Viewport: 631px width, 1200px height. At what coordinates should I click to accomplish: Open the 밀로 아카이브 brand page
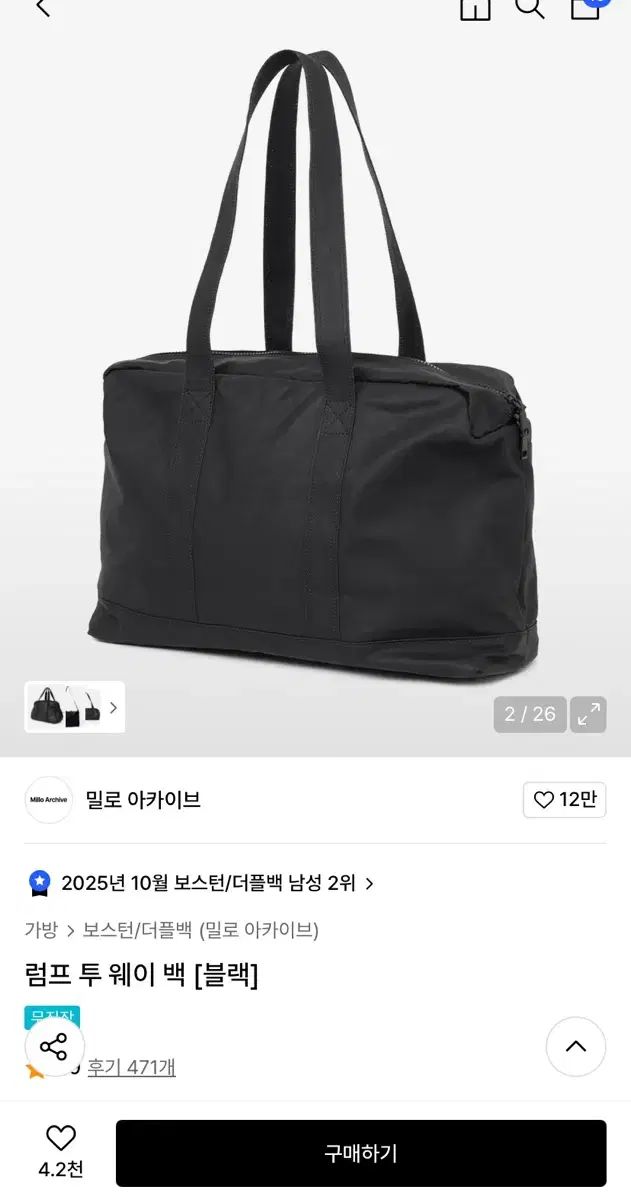(142, 799)
